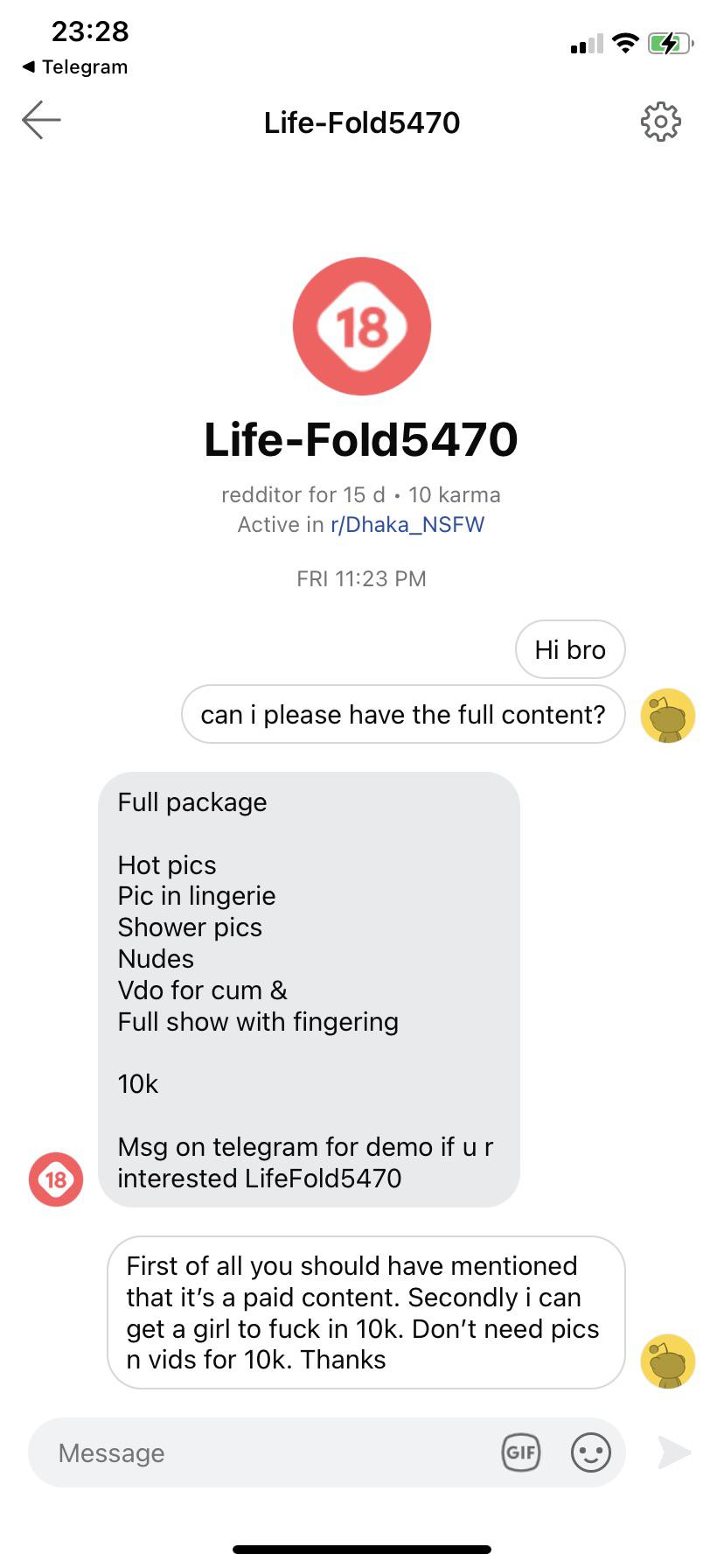Open the chat settings gear

(x=661, y=122)
